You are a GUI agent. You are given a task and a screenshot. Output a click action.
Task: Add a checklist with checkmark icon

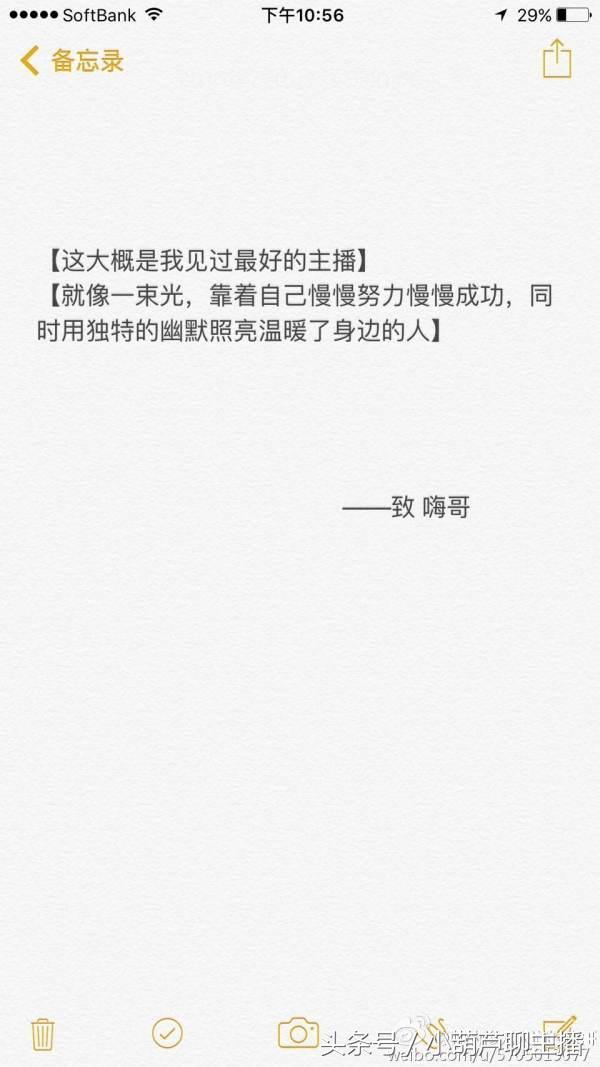tap(167, 1032)
